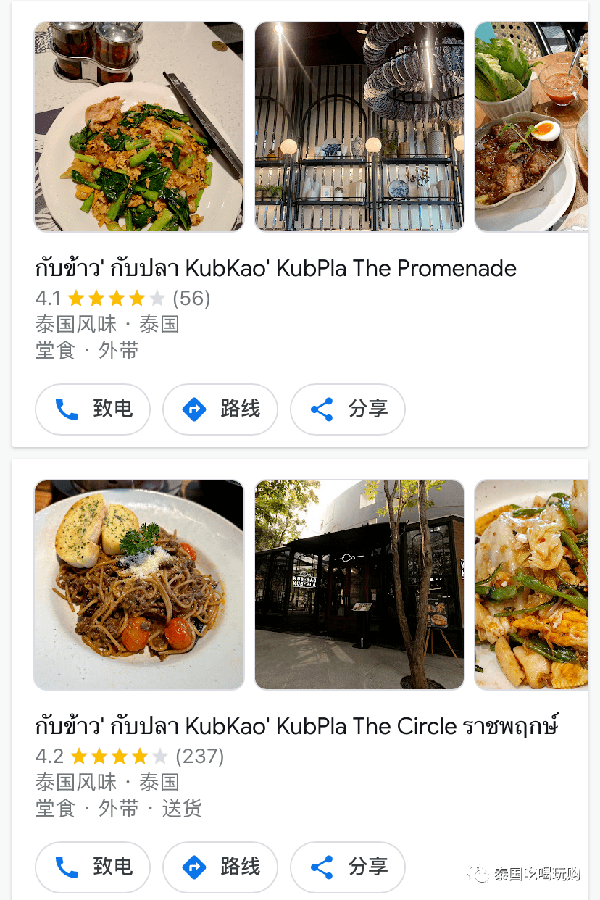Call KubKao' KubPla The Promenade via 致电
This screenshot has width=600, height=900.
[x=93, y=409]
